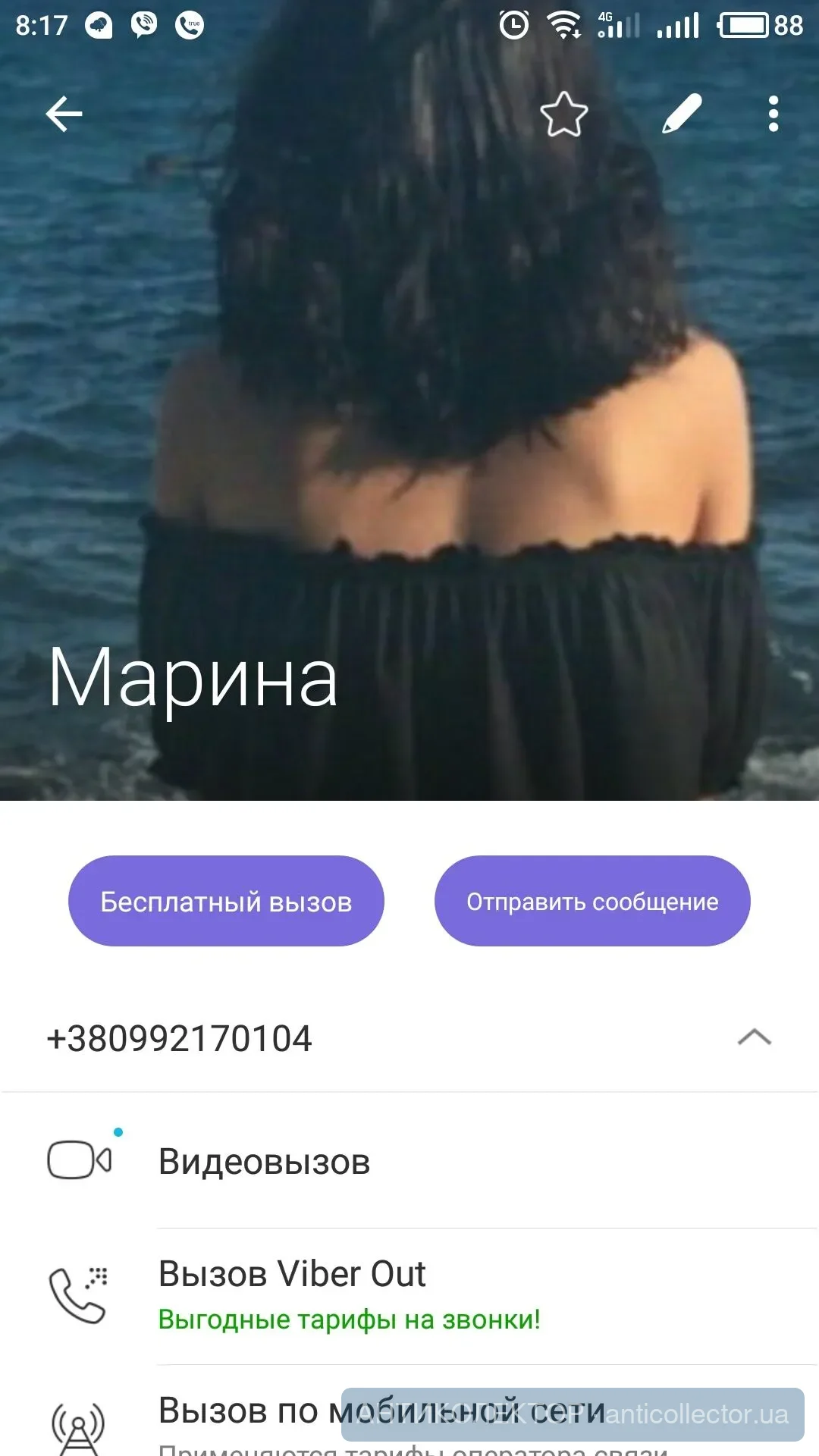
Task: Collapse the phone number options chevron
Action: pyautogui.click(x=754, y=1037)
